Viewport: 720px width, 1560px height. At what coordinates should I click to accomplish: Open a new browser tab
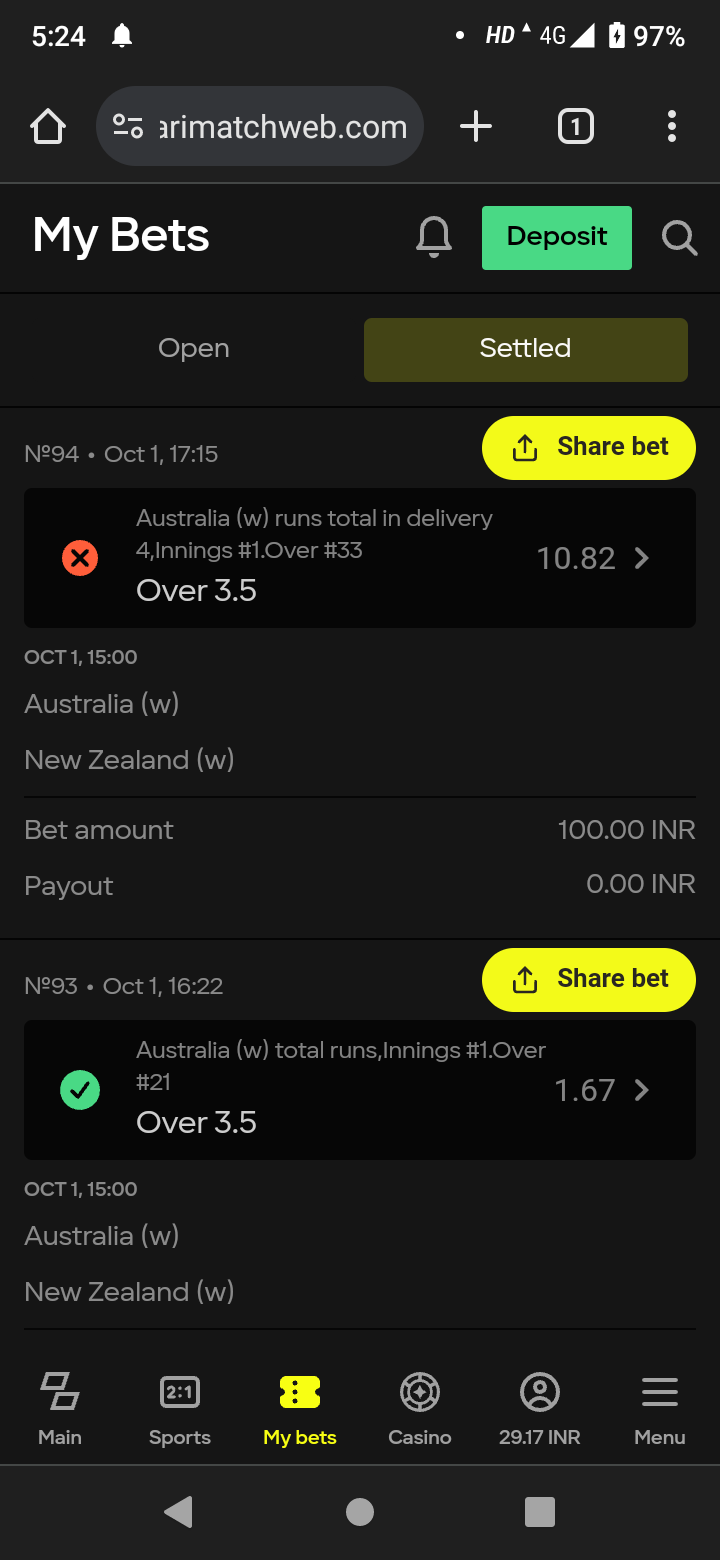click(x=476, y=127)
